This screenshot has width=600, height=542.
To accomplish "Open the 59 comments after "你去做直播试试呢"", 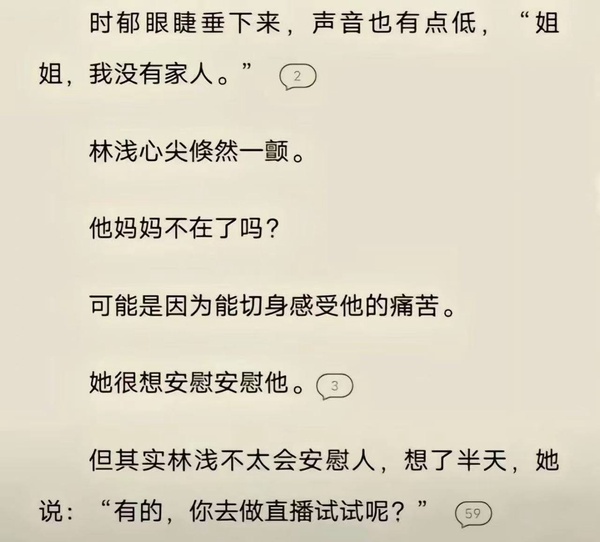I will tap(473, 514).
